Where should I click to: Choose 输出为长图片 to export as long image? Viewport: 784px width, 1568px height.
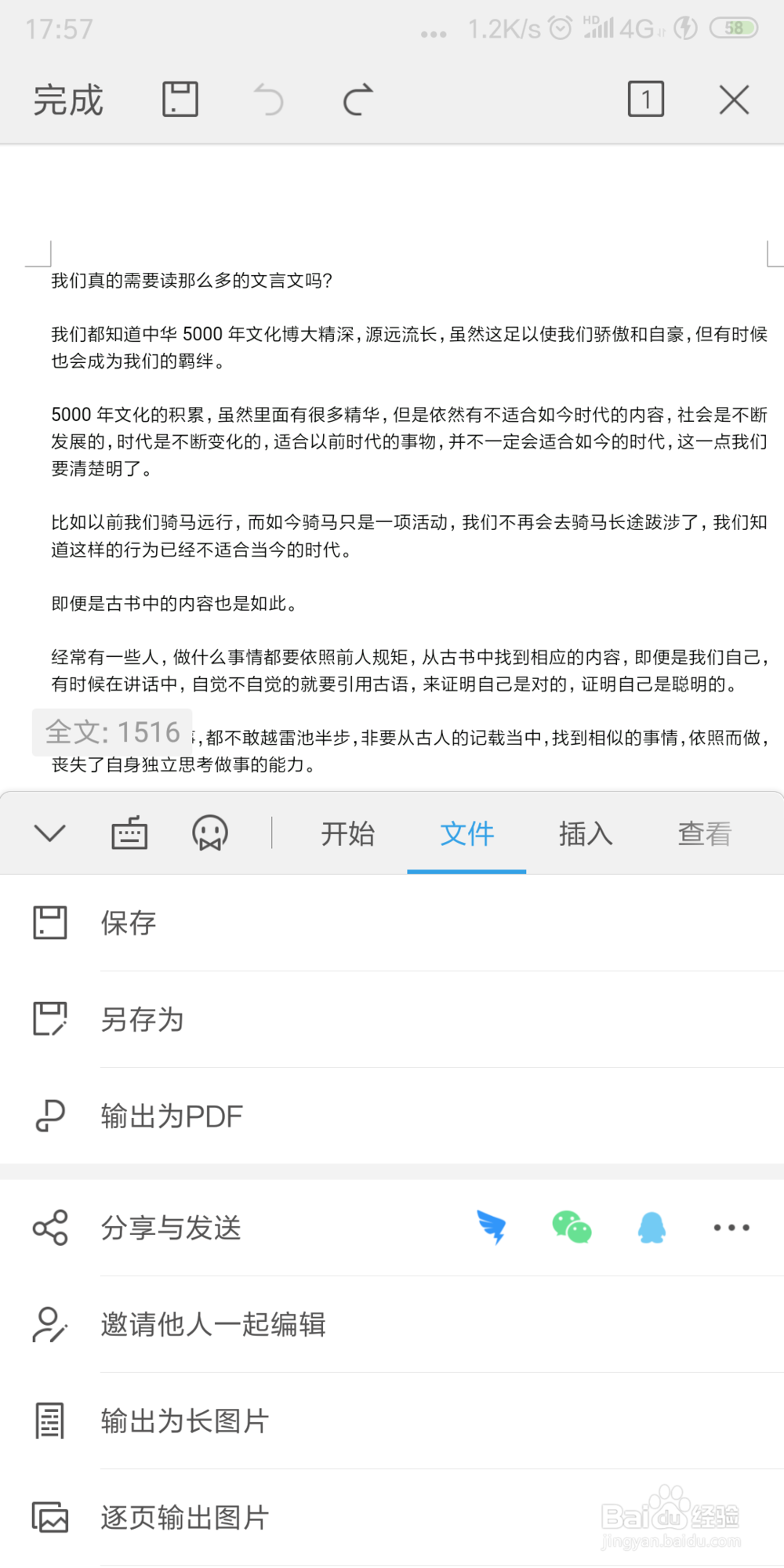coord(184,1421)
